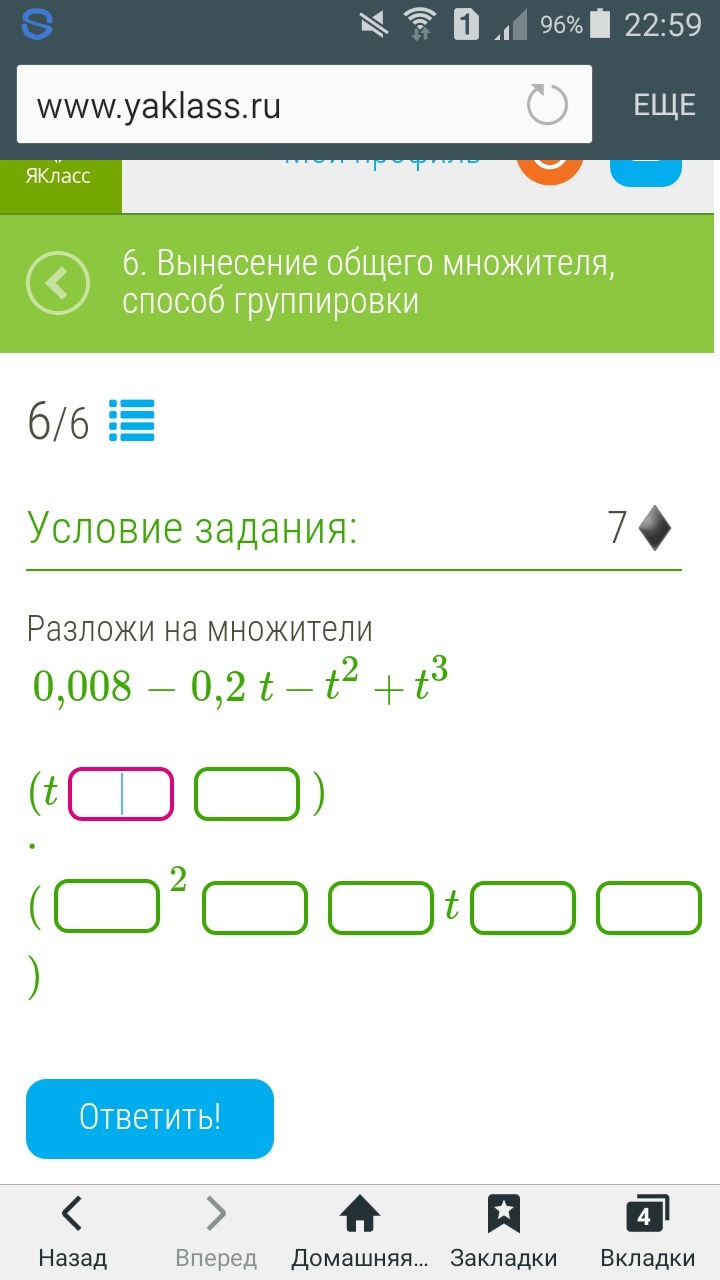Open the ЯКласс logo home link
Image resolution: width=720 pixels, height=1280 pixels.
(60, 182)
